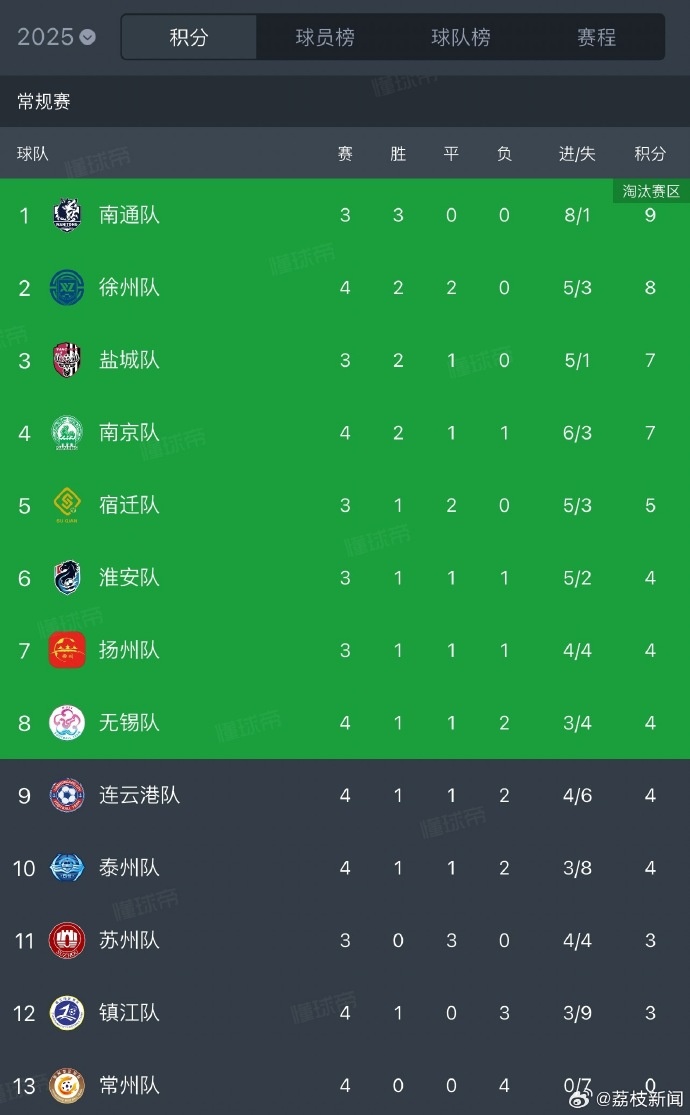View 盐城队 team details
690x1115 pixels.
pos(129,360)
